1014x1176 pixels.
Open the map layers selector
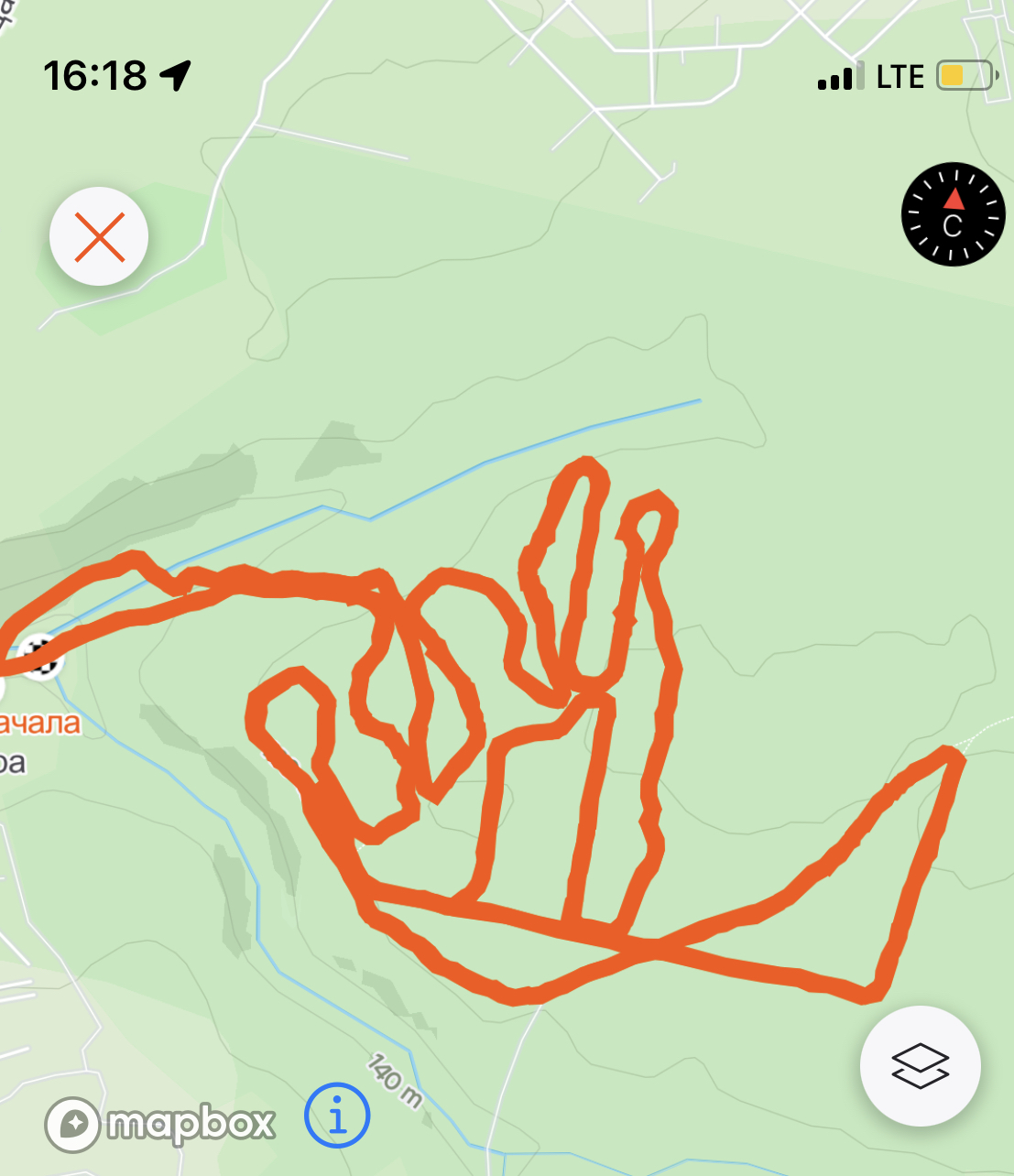point(920,1065)
